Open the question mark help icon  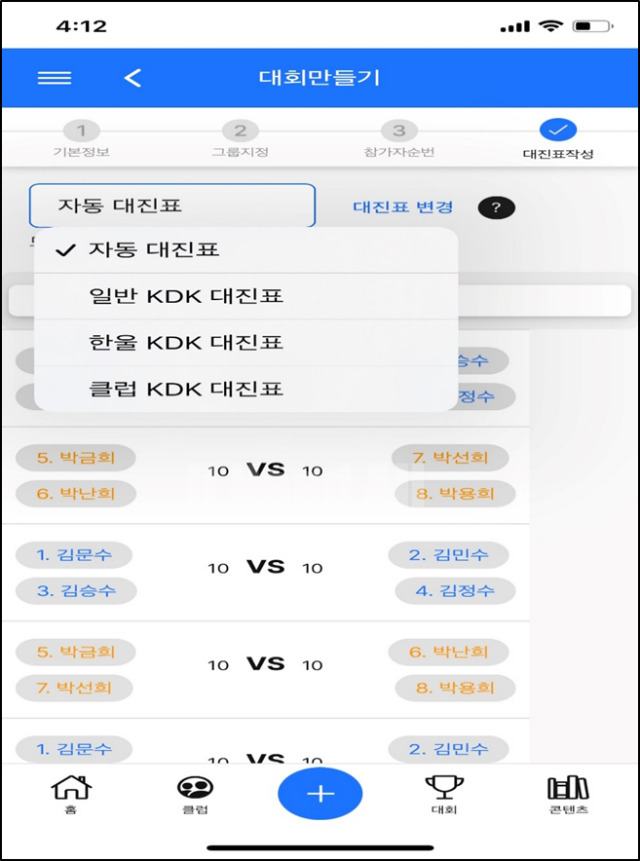(x=496, y=208)
